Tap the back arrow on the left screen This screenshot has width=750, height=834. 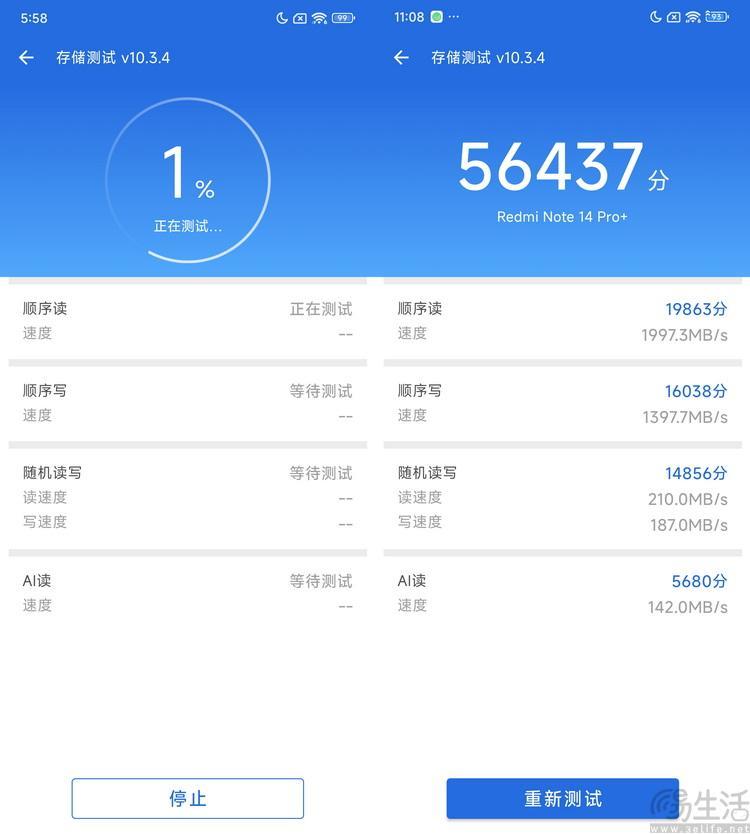click(26, 58)
